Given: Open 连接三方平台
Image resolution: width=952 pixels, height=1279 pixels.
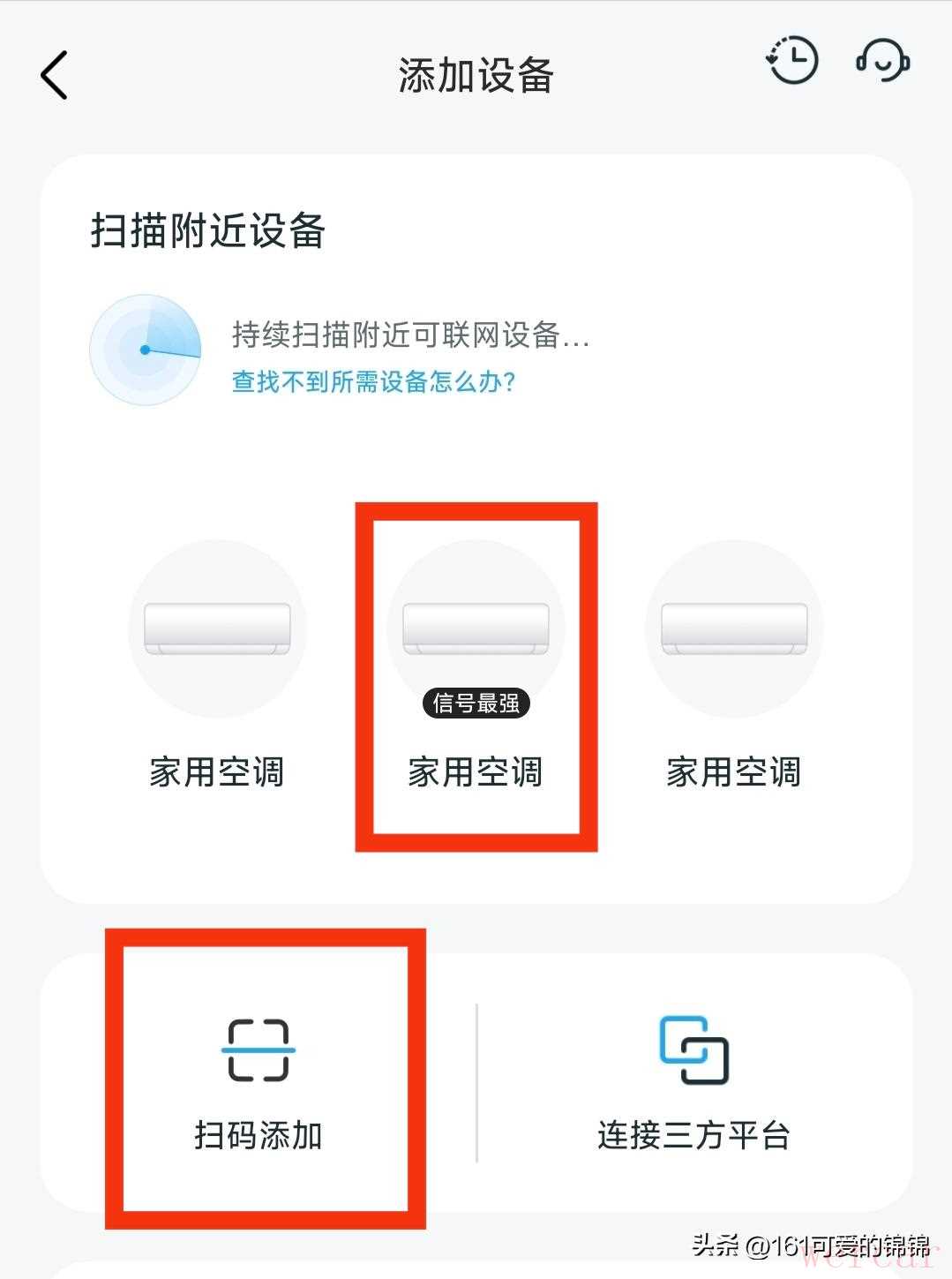Looking at the screenshot, I should pyautogui.click(x=693, y=1082).
